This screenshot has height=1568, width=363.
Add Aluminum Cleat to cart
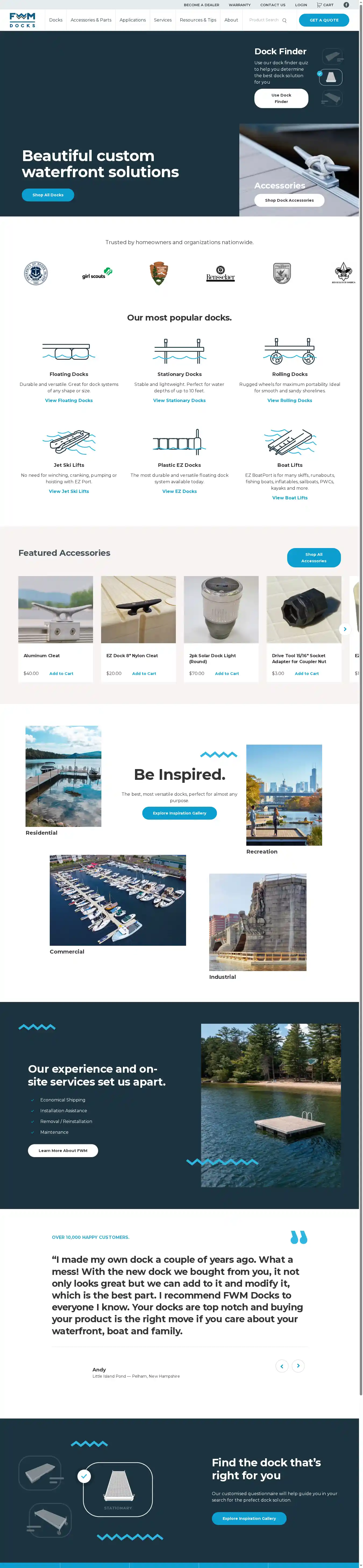61,674
